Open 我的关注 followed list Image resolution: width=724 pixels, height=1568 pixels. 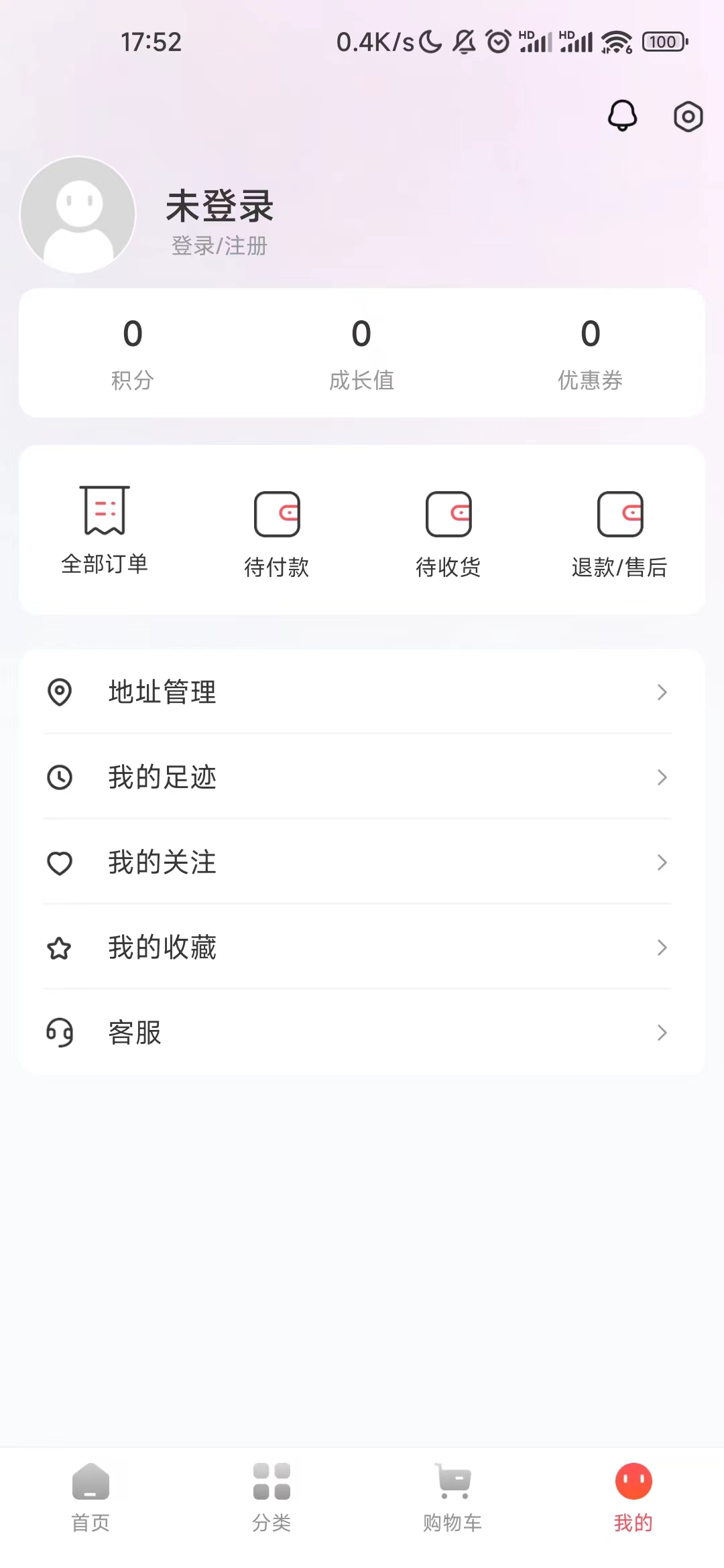click(362, 862)
